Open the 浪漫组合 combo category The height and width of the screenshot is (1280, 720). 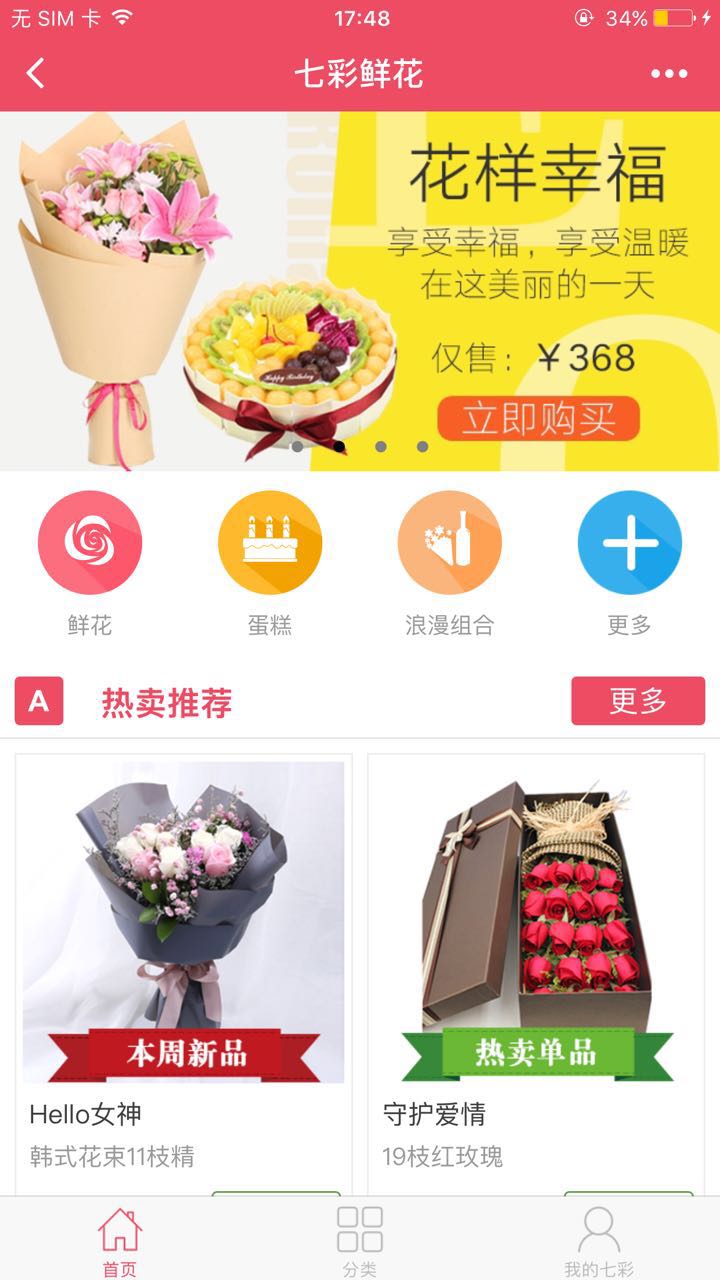[x=450, y=543]
